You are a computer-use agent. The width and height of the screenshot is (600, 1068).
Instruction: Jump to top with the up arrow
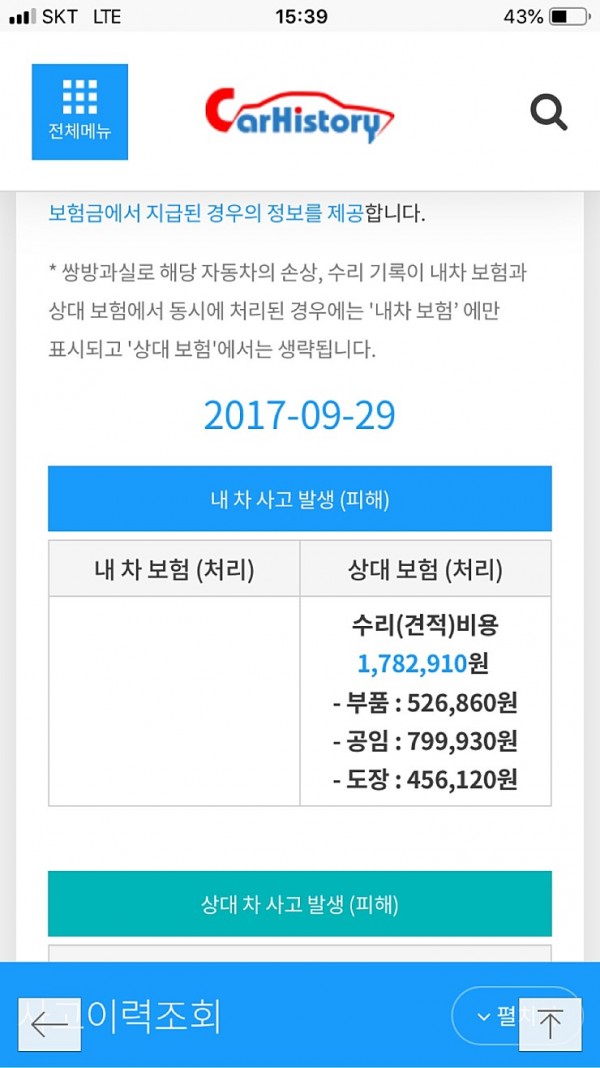pos(550,1024)
